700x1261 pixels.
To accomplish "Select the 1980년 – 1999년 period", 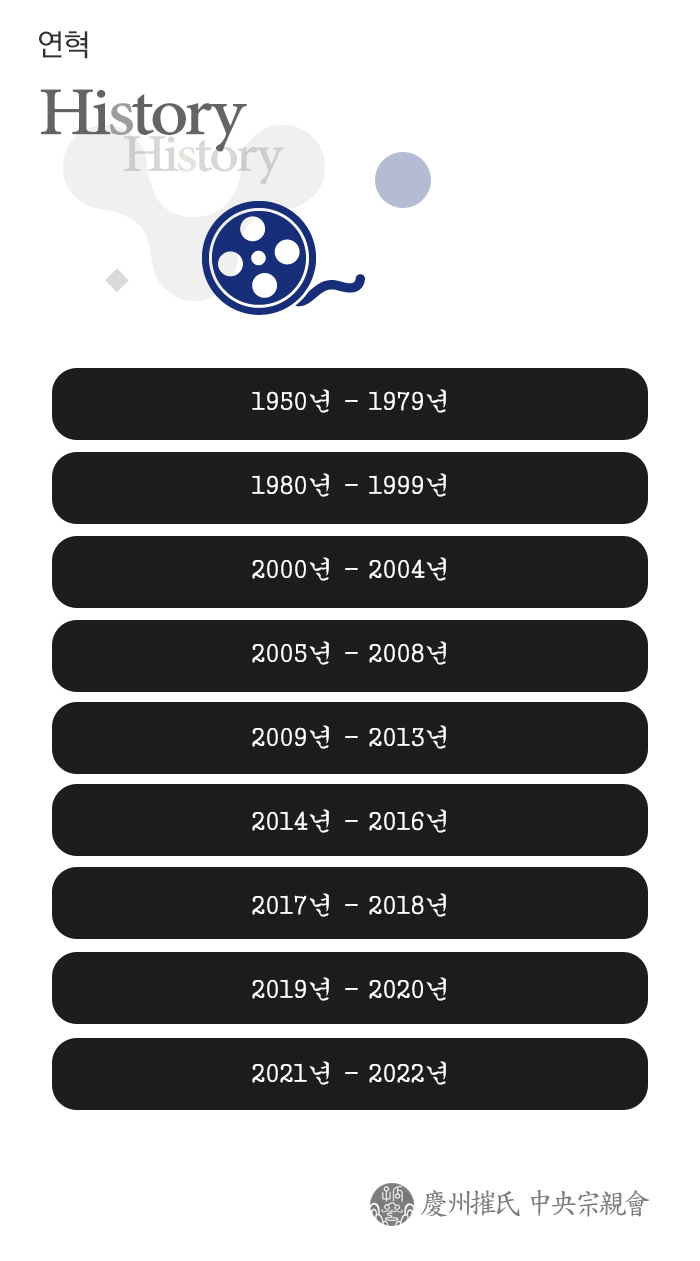I will 350,488.
